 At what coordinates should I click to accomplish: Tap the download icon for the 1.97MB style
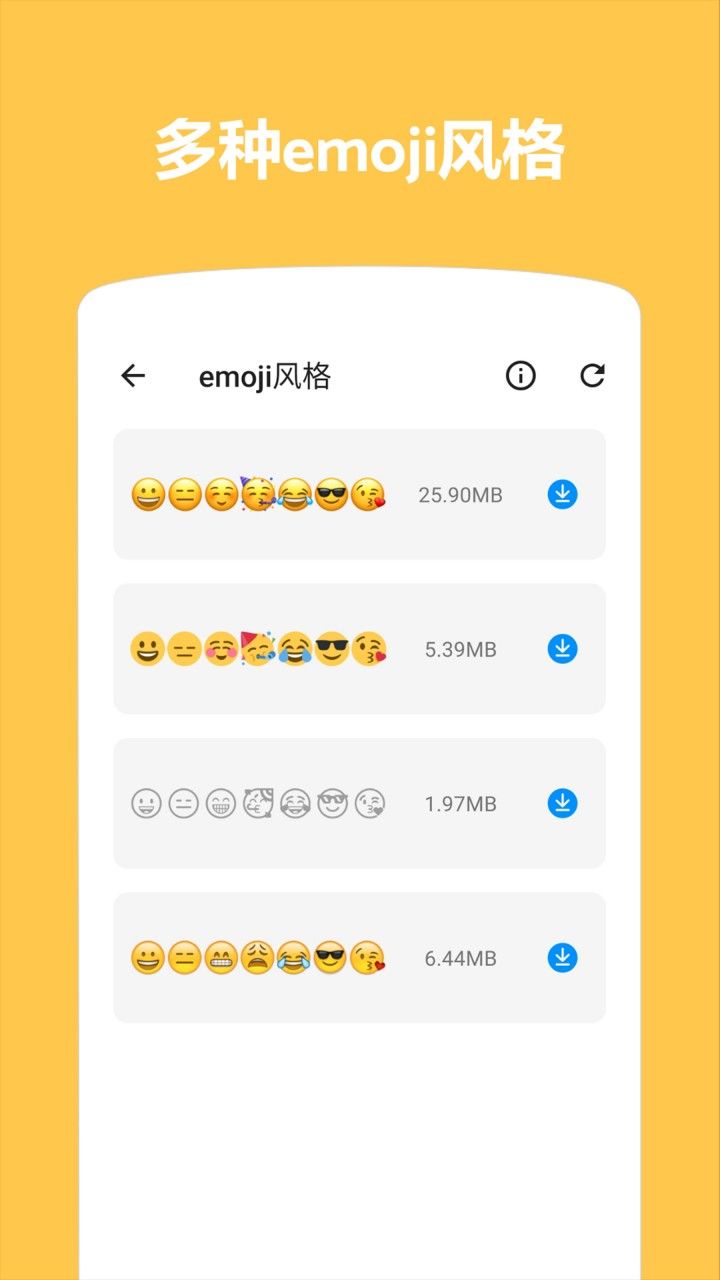click(x=563, y=804)
